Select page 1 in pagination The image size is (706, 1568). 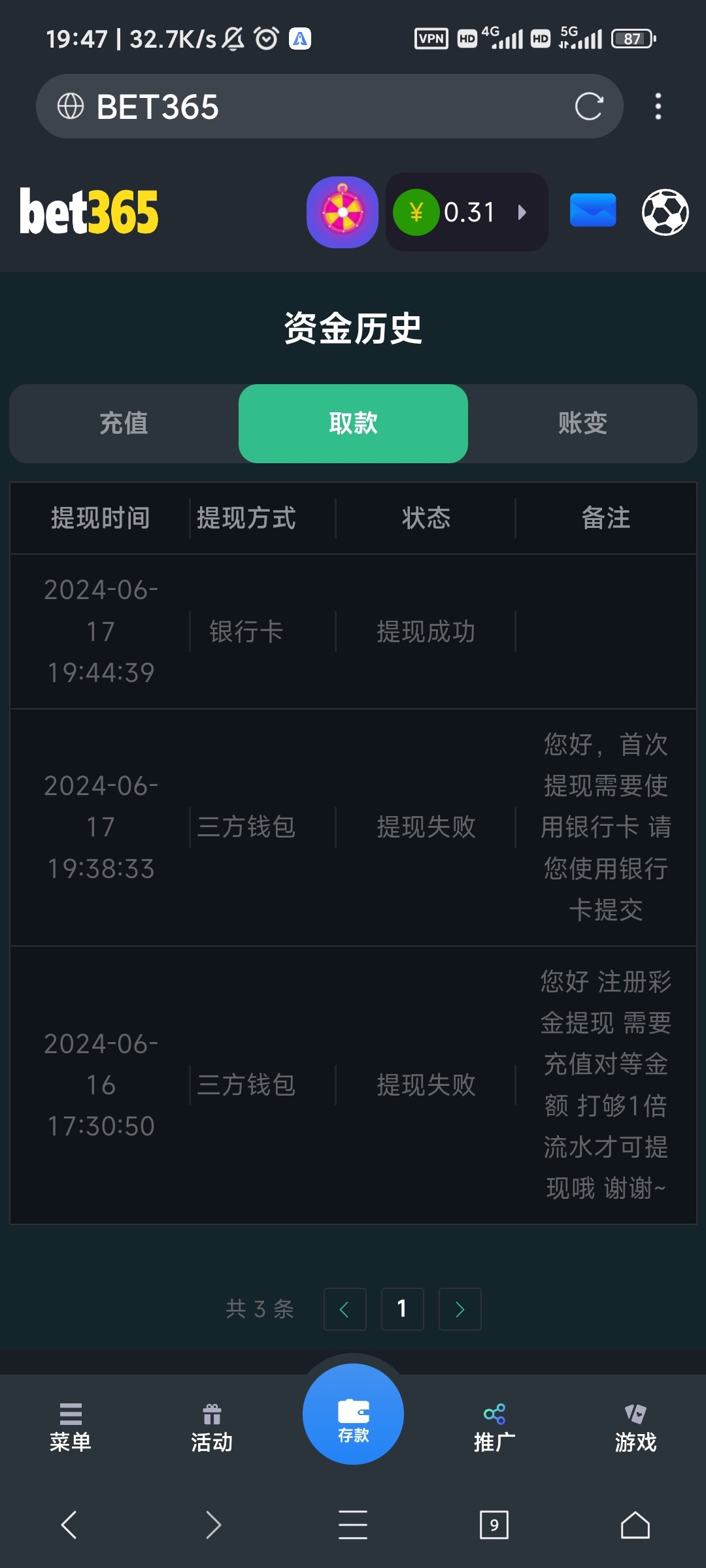402,1309
